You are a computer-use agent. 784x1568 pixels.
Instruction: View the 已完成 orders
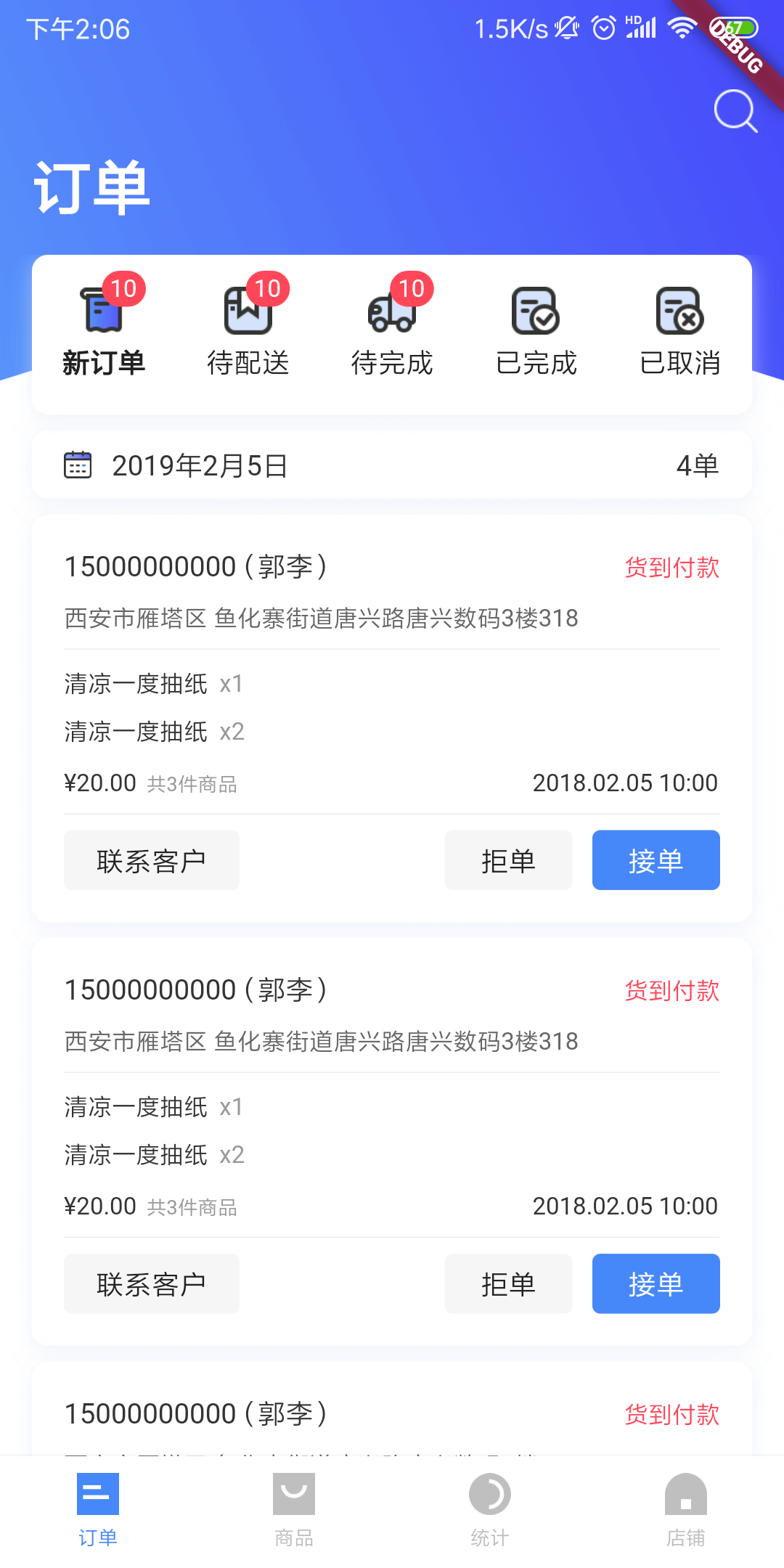pos(536,331)
